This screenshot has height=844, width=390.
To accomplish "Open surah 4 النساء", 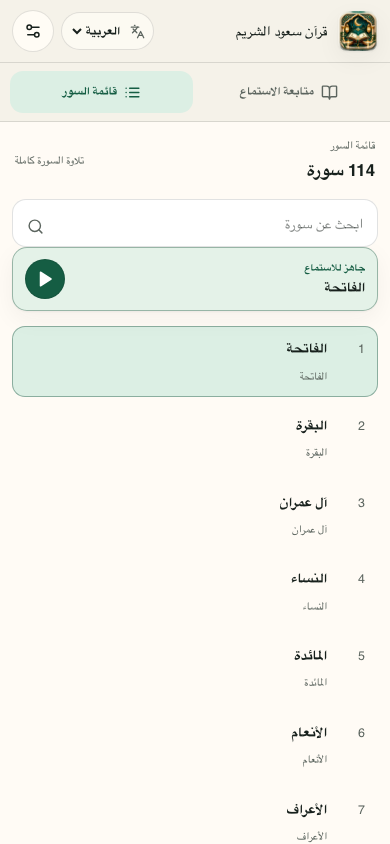I will 195,592.
